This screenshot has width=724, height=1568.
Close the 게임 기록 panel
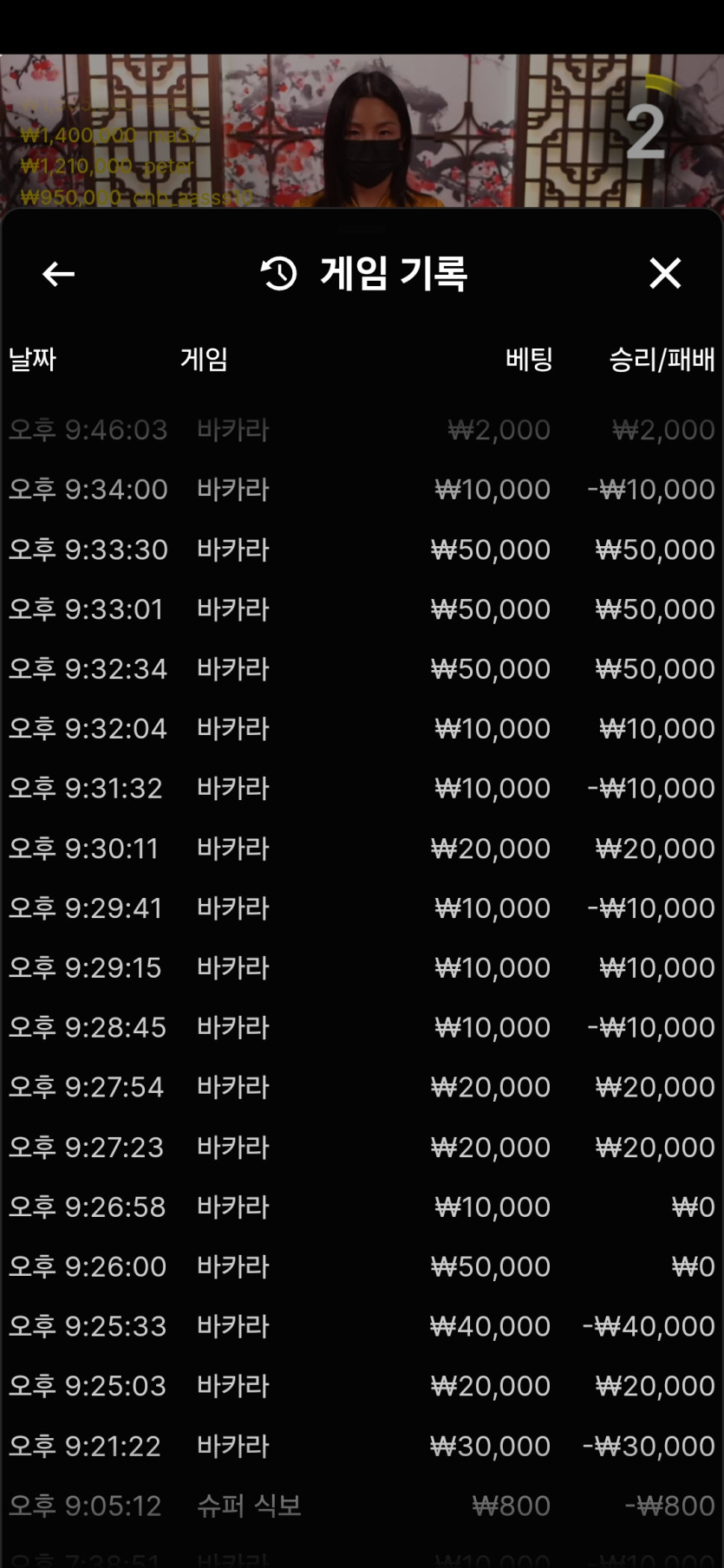pos(665,274)
